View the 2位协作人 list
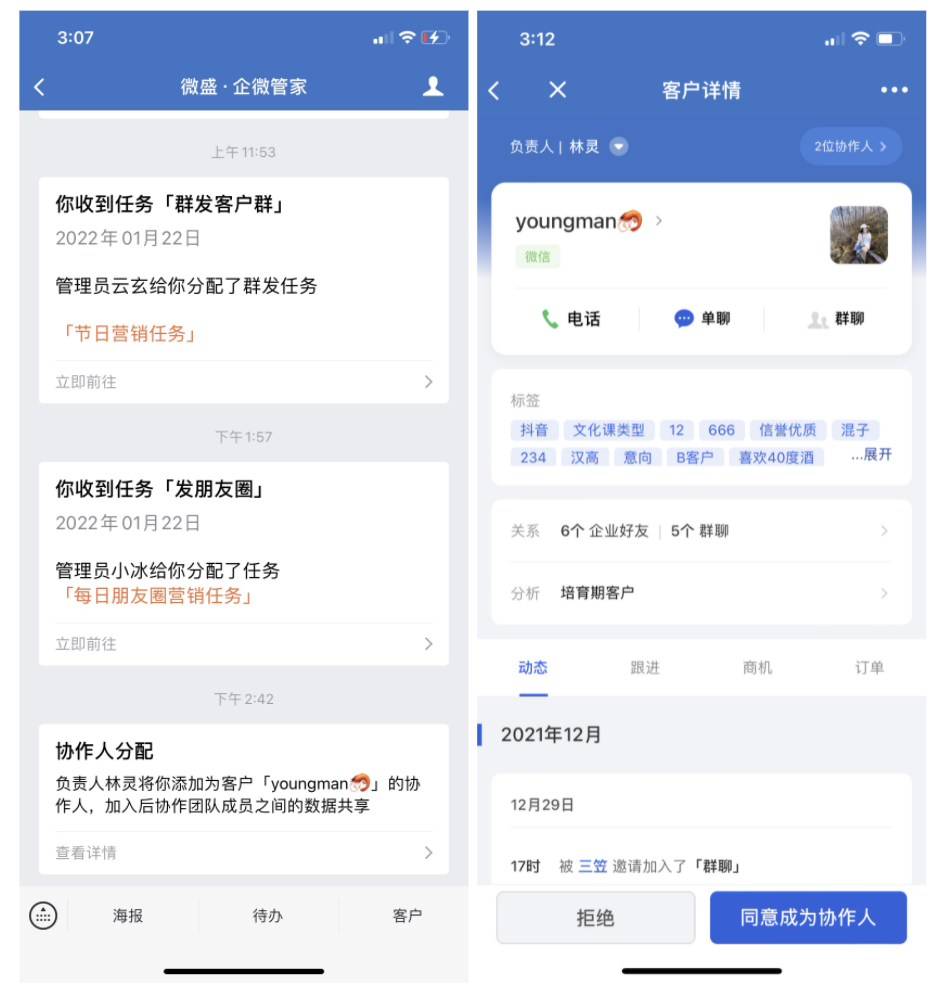 click(x=850, y=147)
